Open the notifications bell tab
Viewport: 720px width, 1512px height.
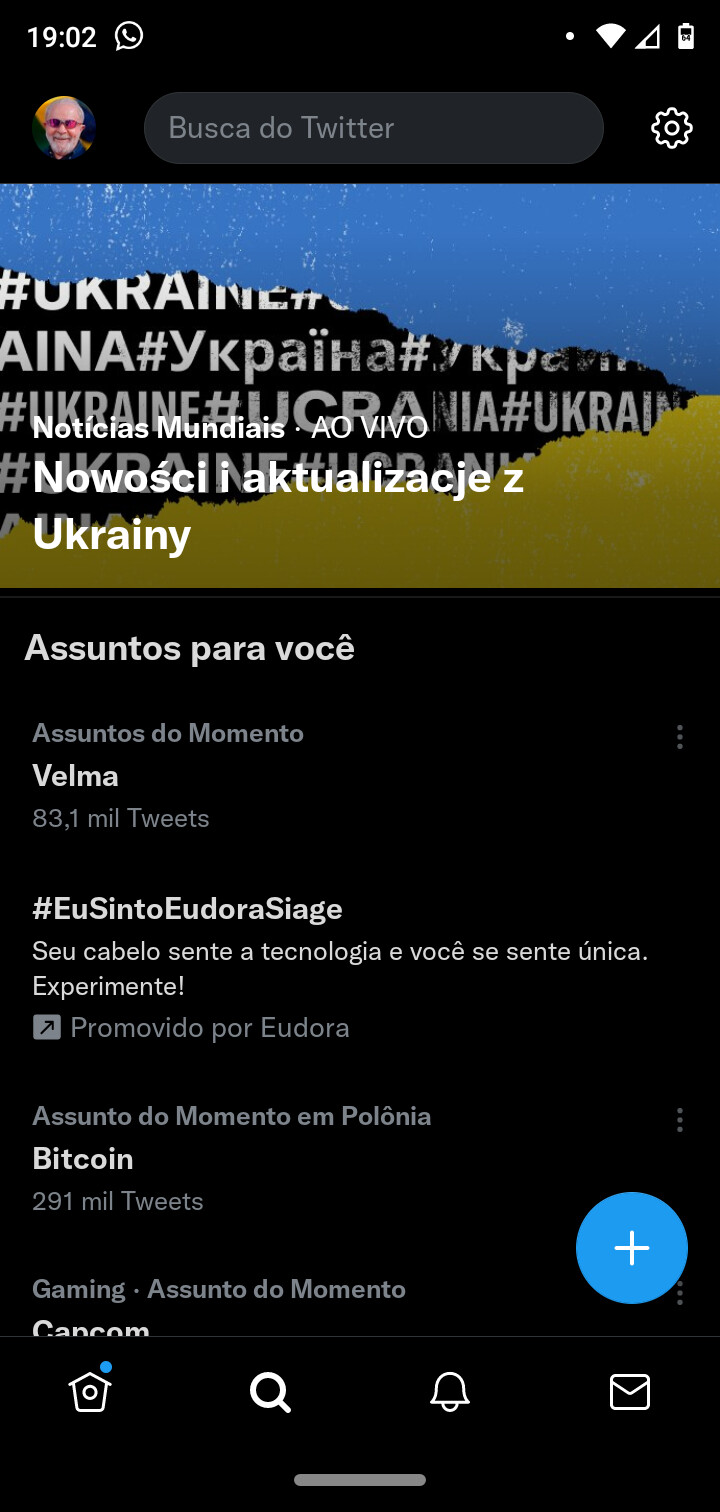tap(450, 1391)
